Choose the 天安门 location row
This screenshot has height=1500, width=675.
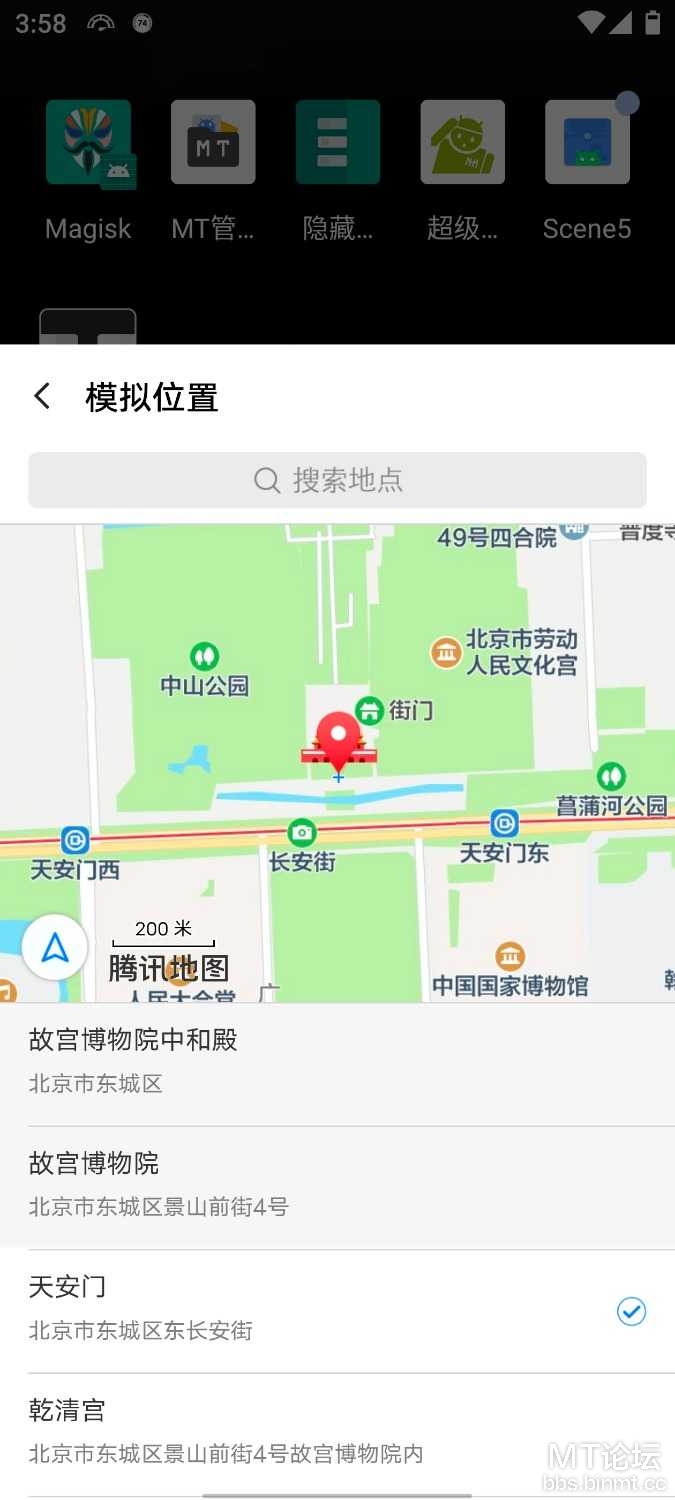tap(337, 1311)
